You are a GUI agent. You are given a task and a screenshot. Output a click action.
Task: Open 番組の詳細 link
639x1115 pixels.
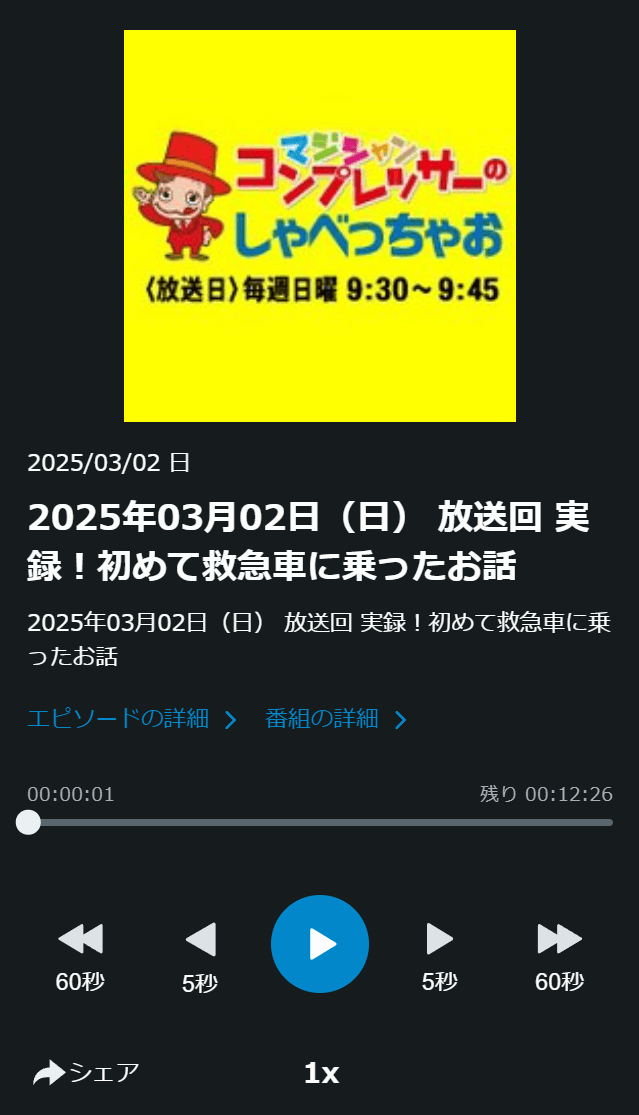pos(336,718)
